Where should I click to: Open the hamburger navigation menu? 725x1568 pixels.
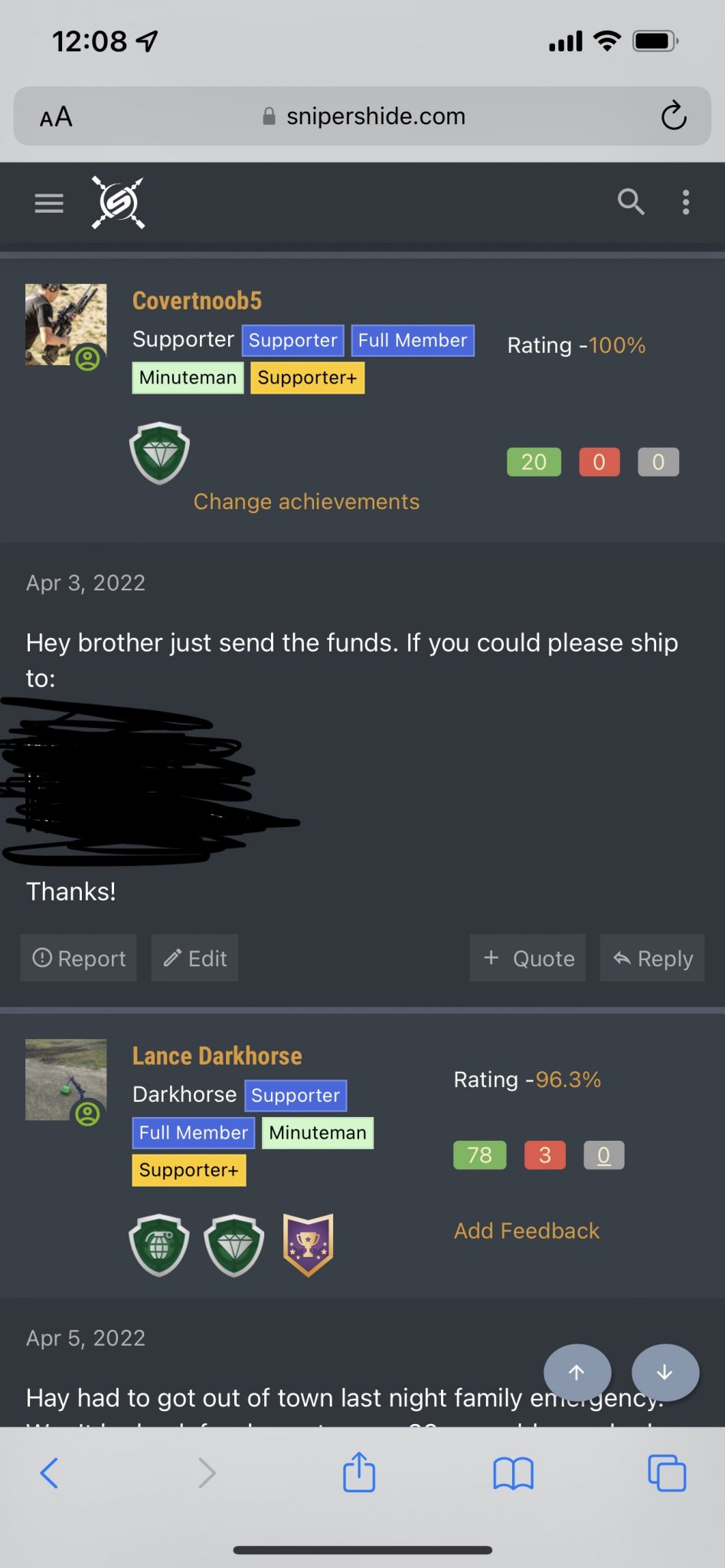[x=49, y=203]
